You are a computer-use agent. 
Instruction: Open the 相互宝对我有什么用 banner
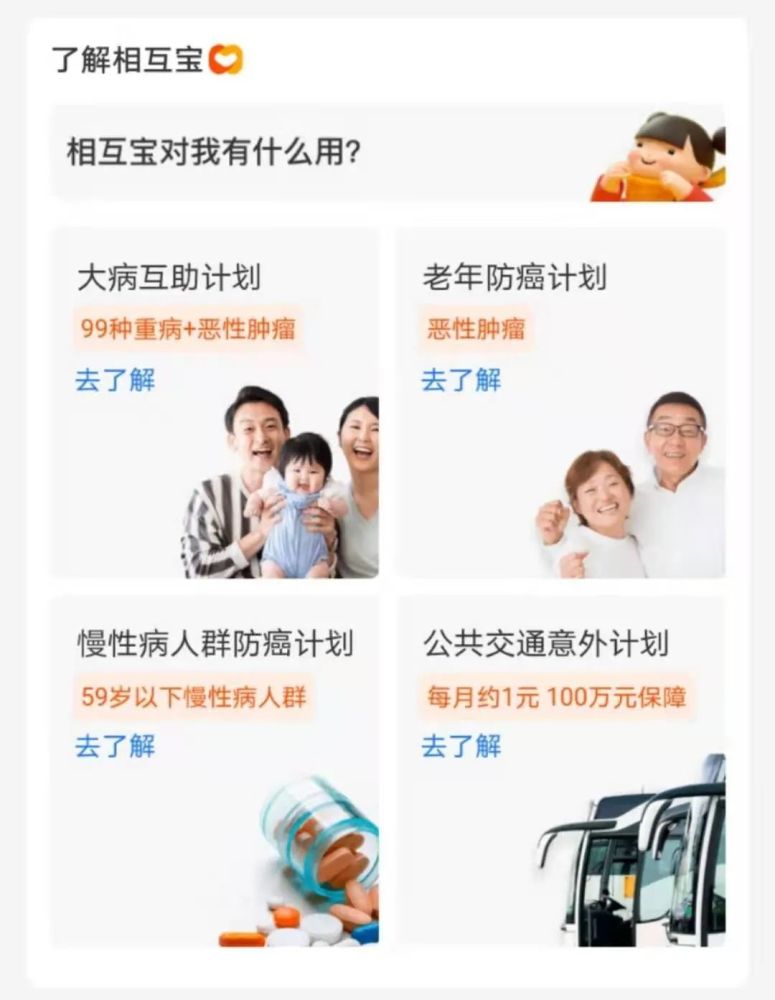point(388,153)
